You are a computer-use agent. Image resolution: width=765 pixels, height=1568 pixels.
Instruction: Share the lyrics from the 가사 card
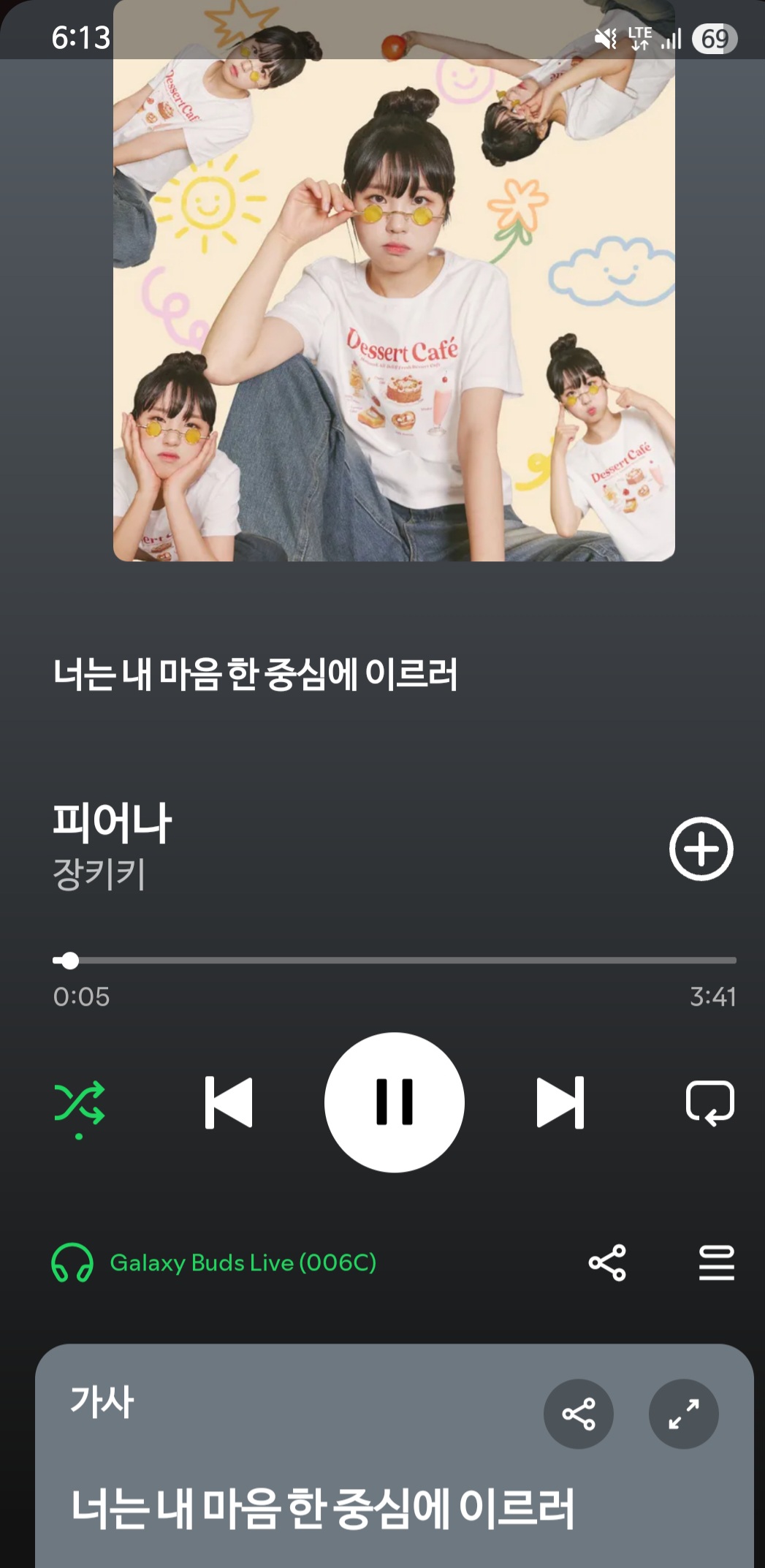[x=578, y=1414]
